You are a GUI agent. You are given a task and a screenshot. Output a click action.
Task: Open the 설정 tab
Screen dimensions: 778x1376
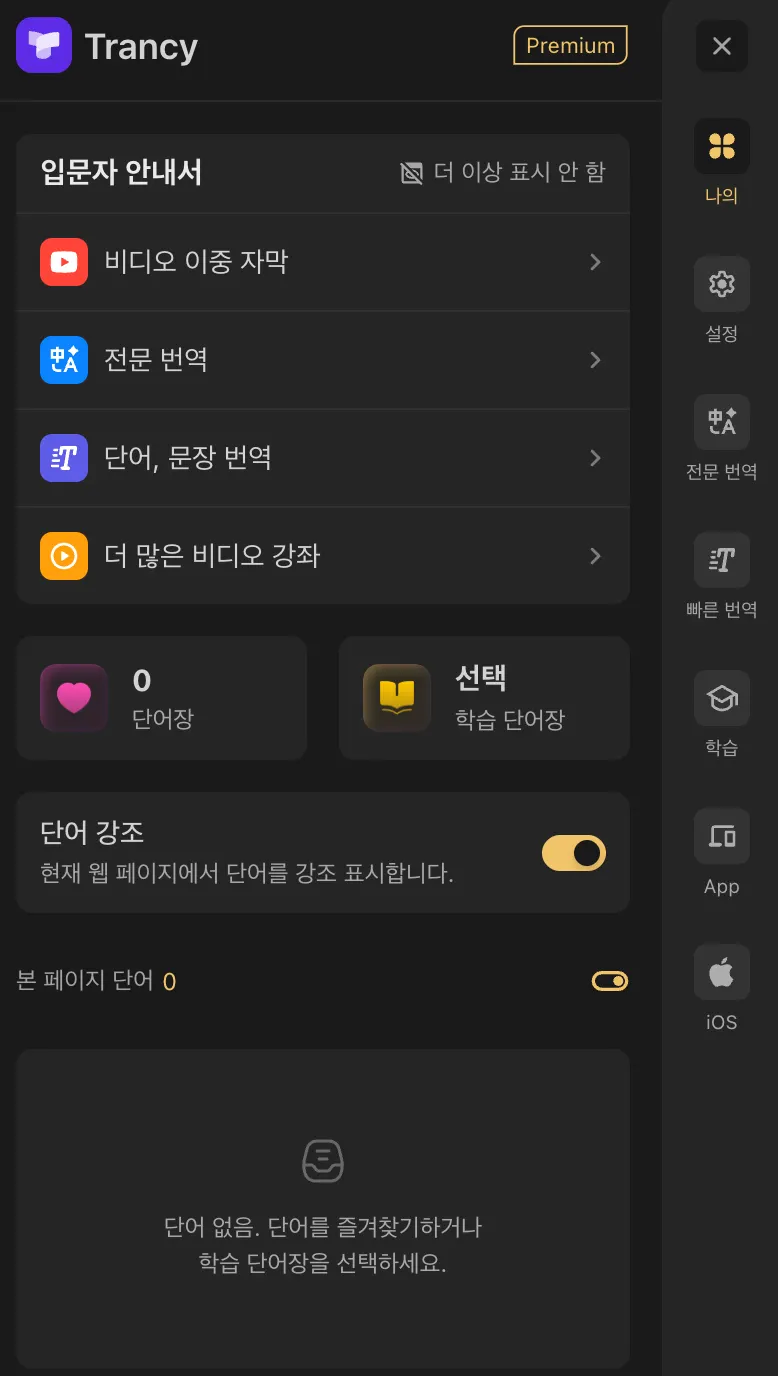coord(721,298)
